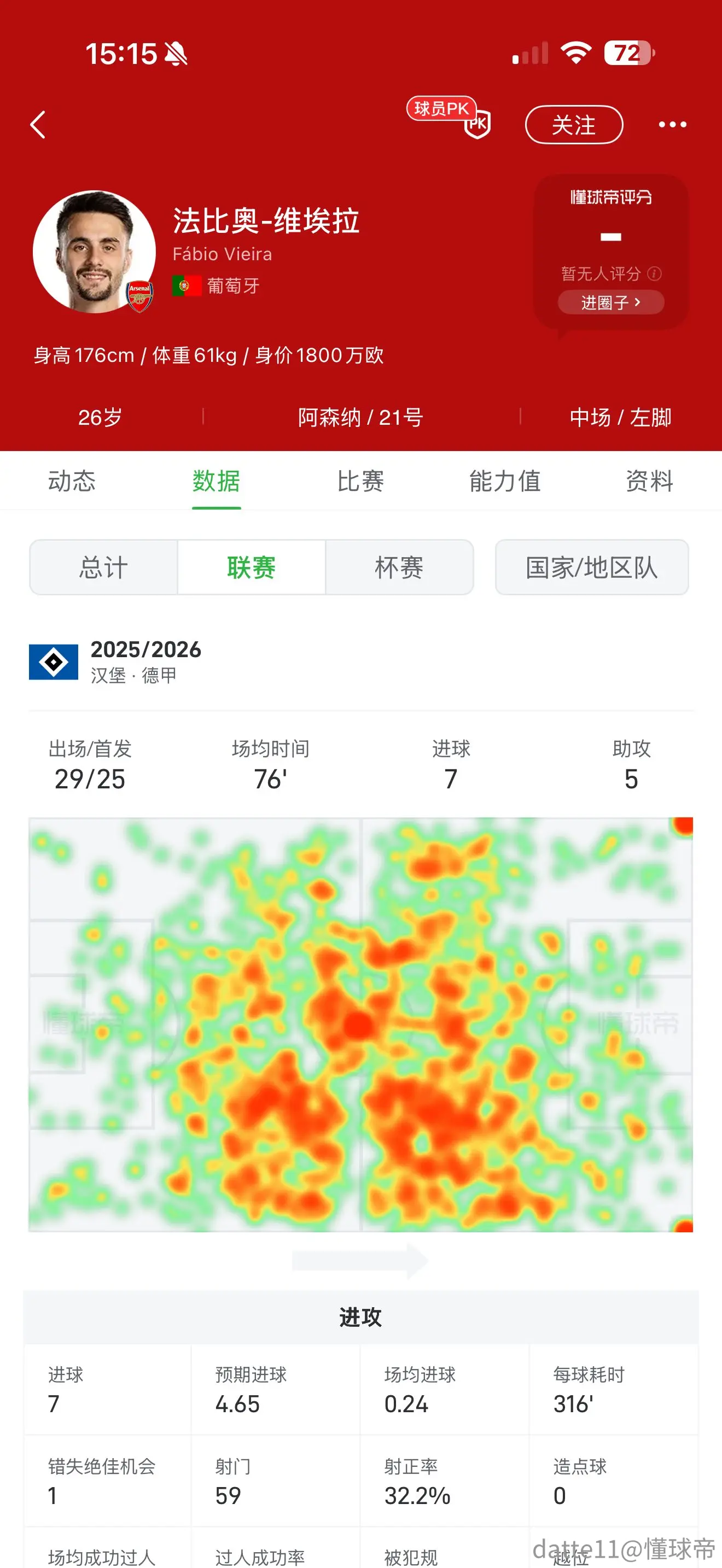Tap the 关注 follow button
The height and width of the screenshot is (1568, 722).
[x=573, y=125]
